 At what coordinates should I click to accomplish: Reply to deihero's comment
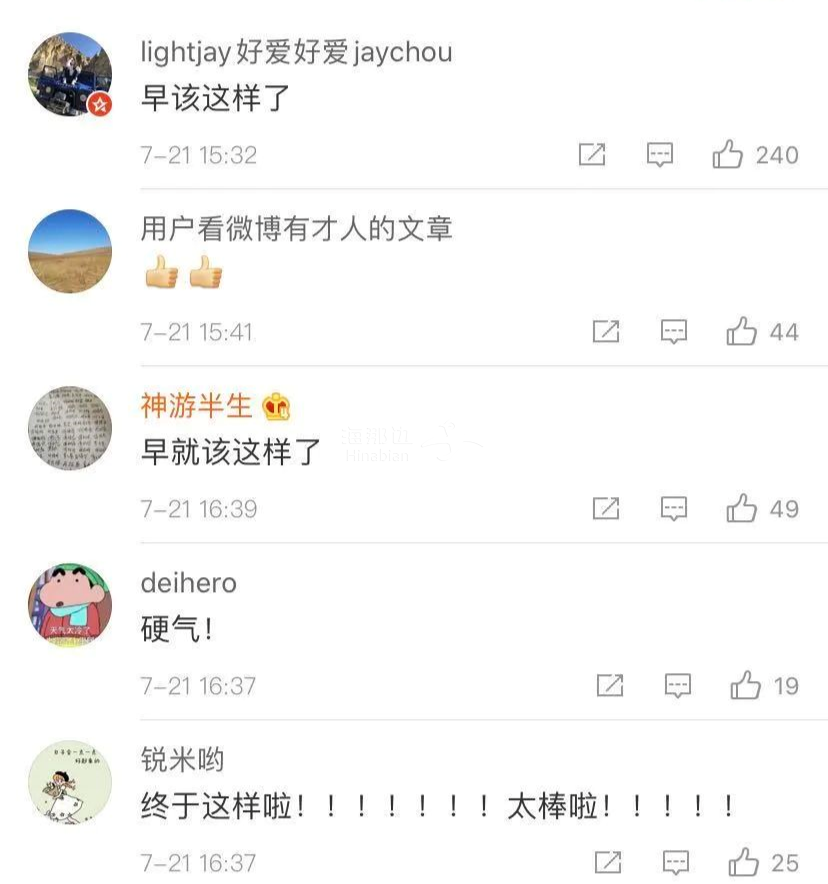coord(678,686)
